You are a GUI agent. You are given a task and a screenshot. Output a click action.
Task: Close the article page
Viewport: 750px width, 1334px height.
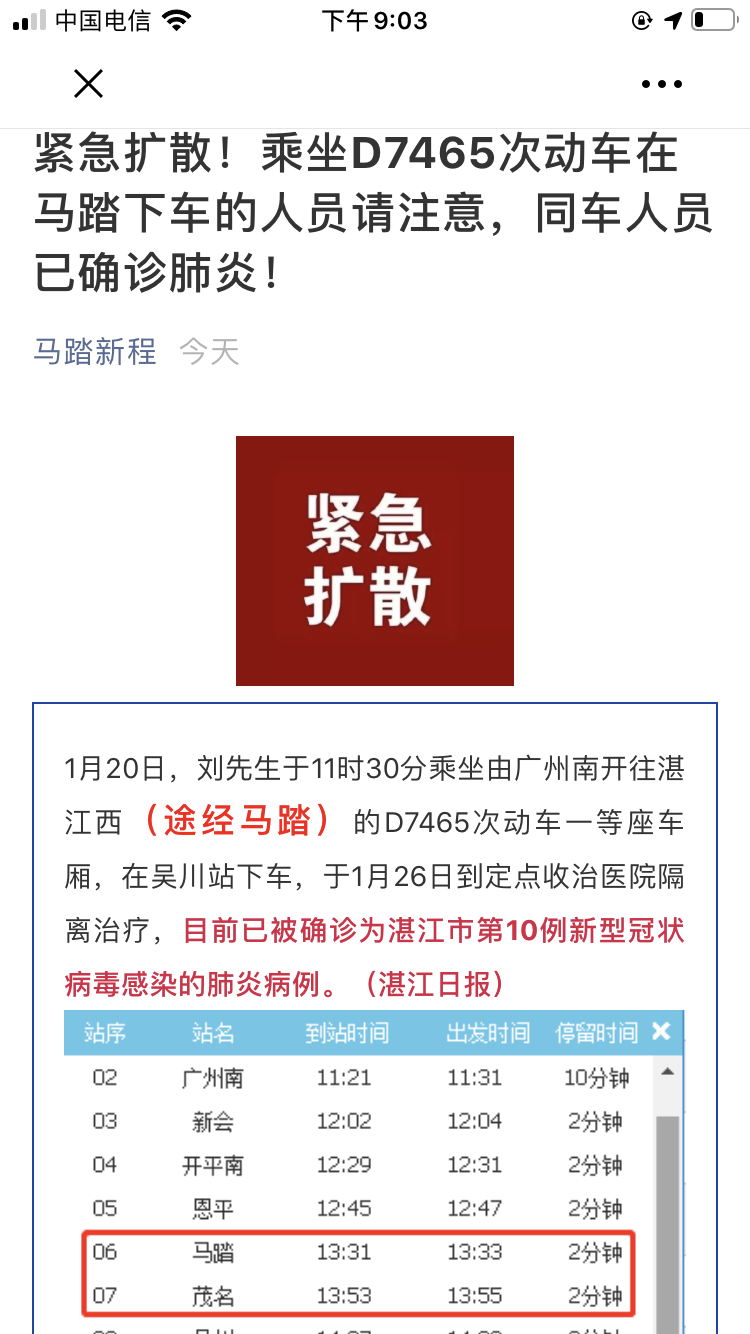88,84
